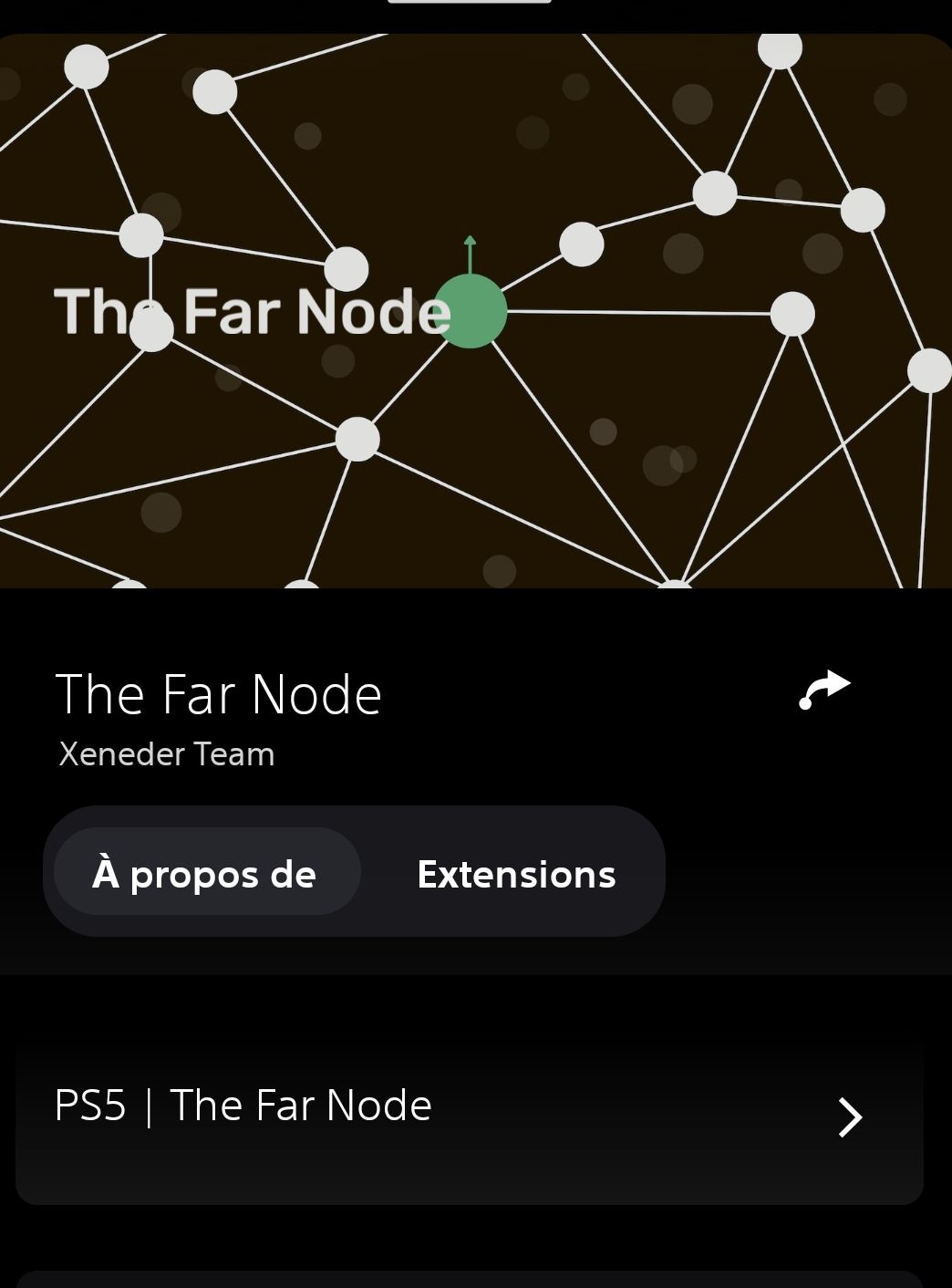
Task: Switch to the Extensions tab
Action: tap(516, 874)
